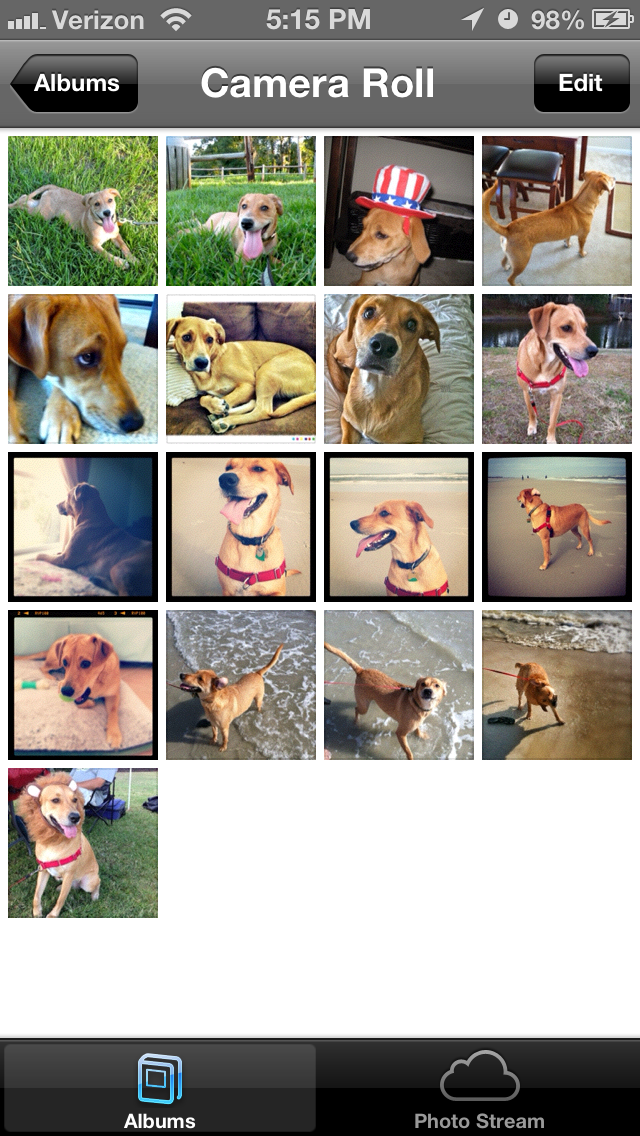This screenshot has width=640, height=1136.
Task: View photo of dog standing by bar stools
Action: point(557,211)
